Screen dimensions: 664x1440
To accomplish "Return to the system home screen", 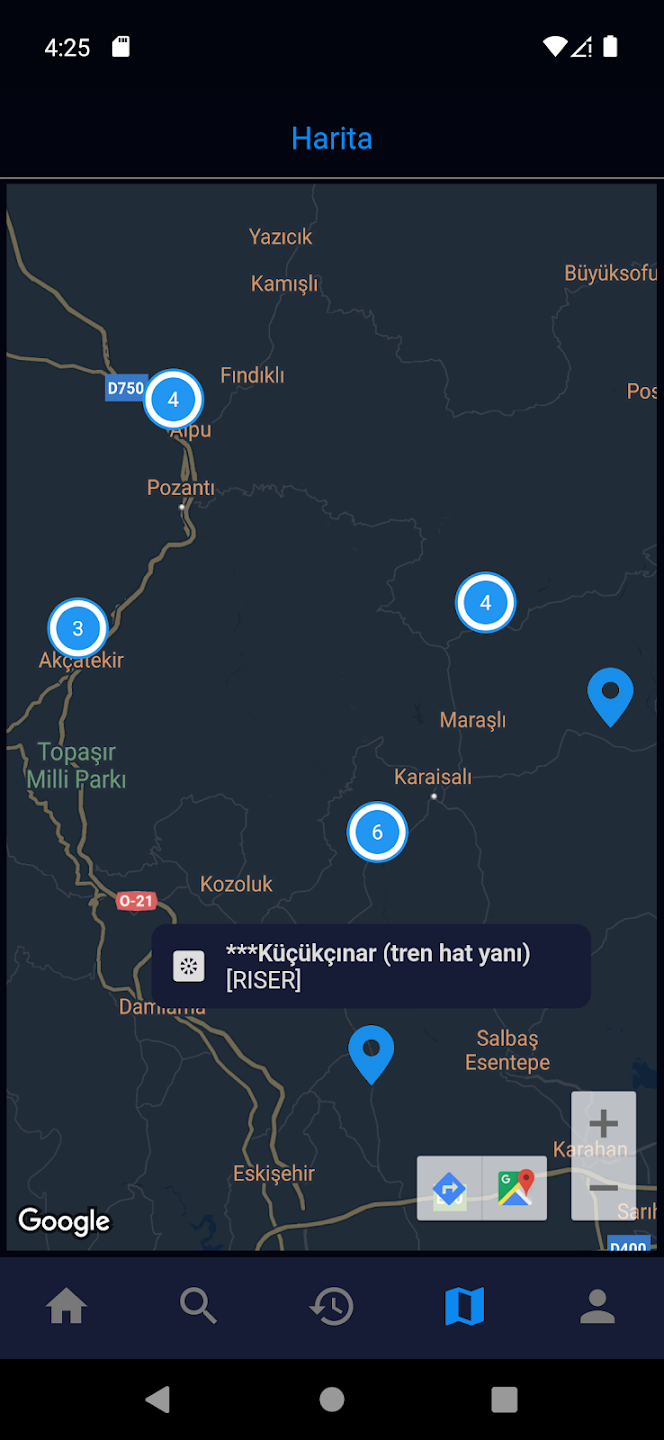I will click(x=332, y=1399).
